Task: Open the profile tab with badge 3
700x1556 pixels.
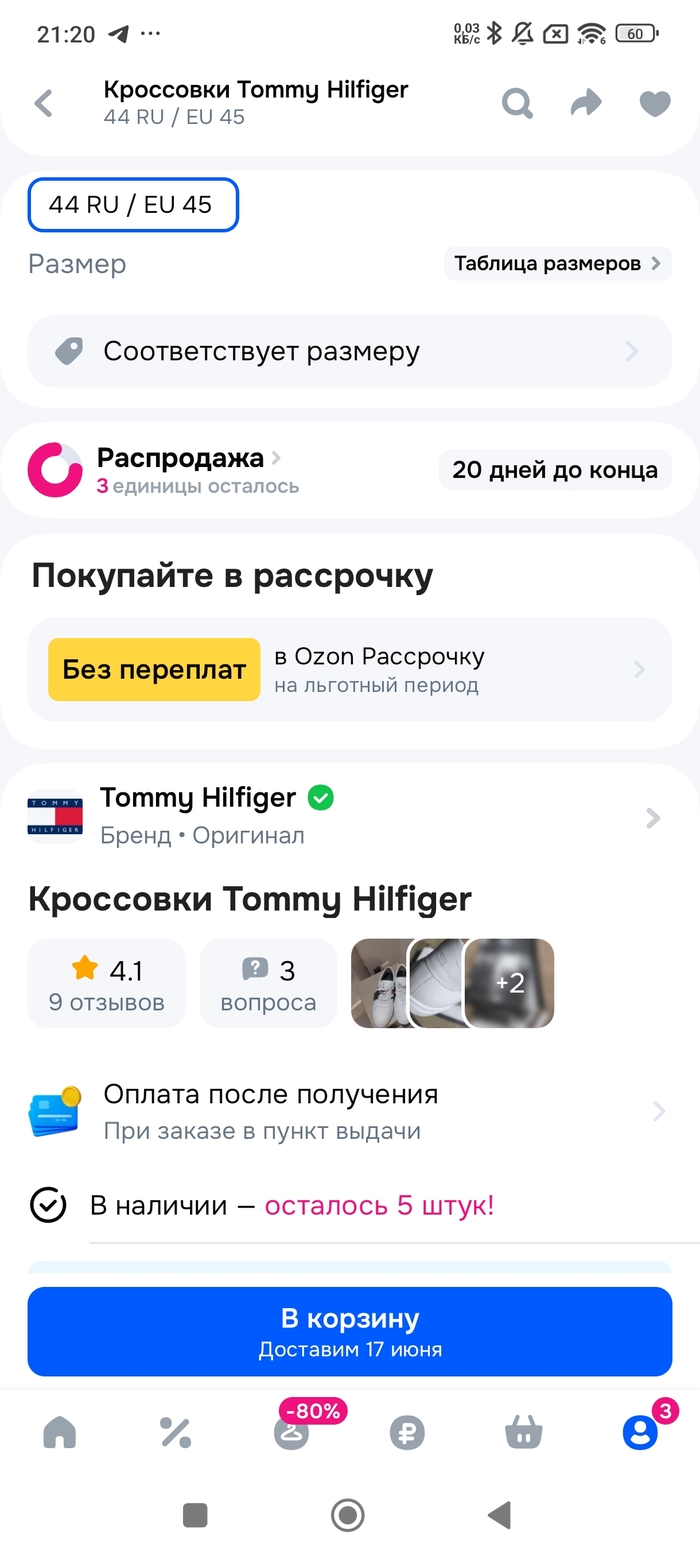Action: pos(640,1433)
